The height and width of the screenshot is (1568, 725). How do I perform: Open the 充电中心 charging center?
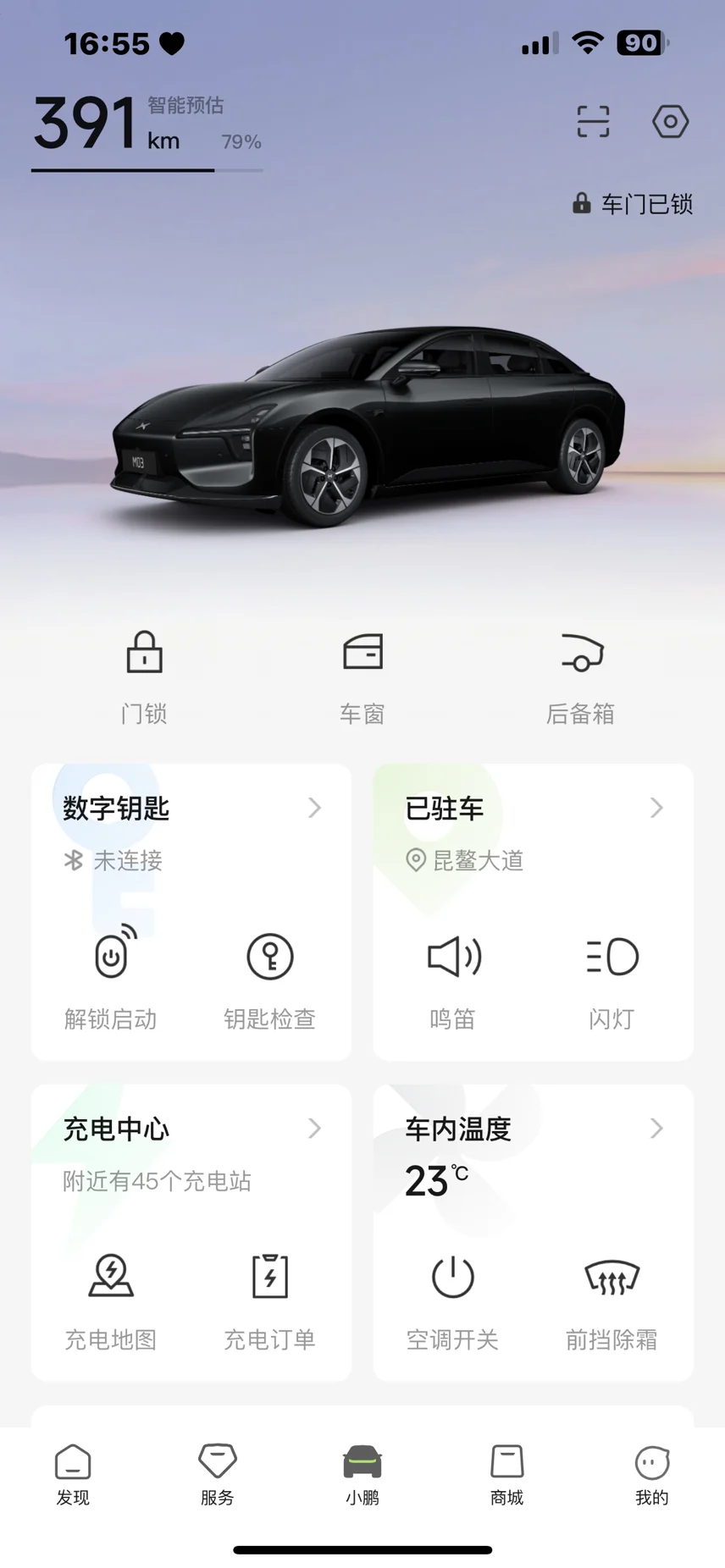click(x=191, y=1151)
